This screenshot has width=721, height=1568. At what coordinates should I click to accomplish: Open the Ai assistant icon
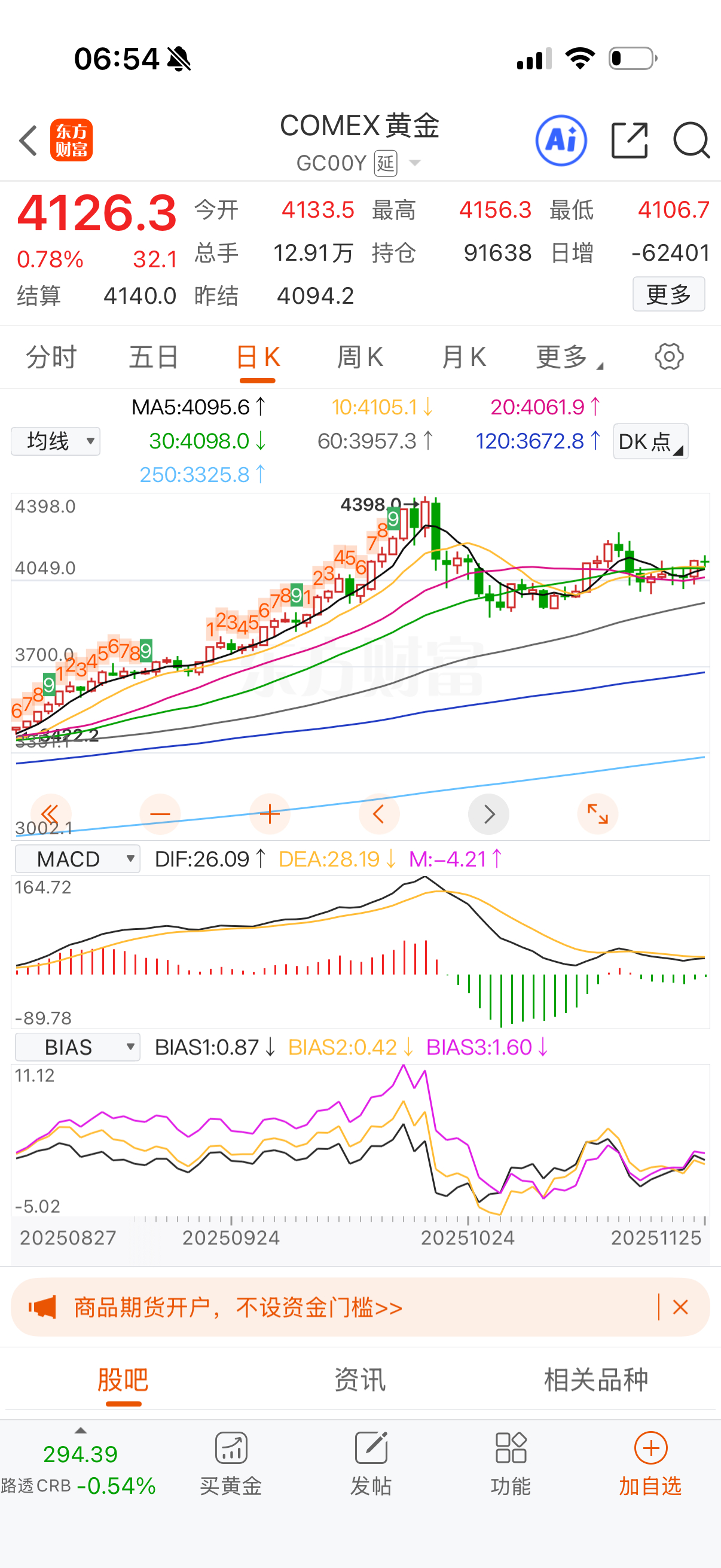(x=561, y=141)
